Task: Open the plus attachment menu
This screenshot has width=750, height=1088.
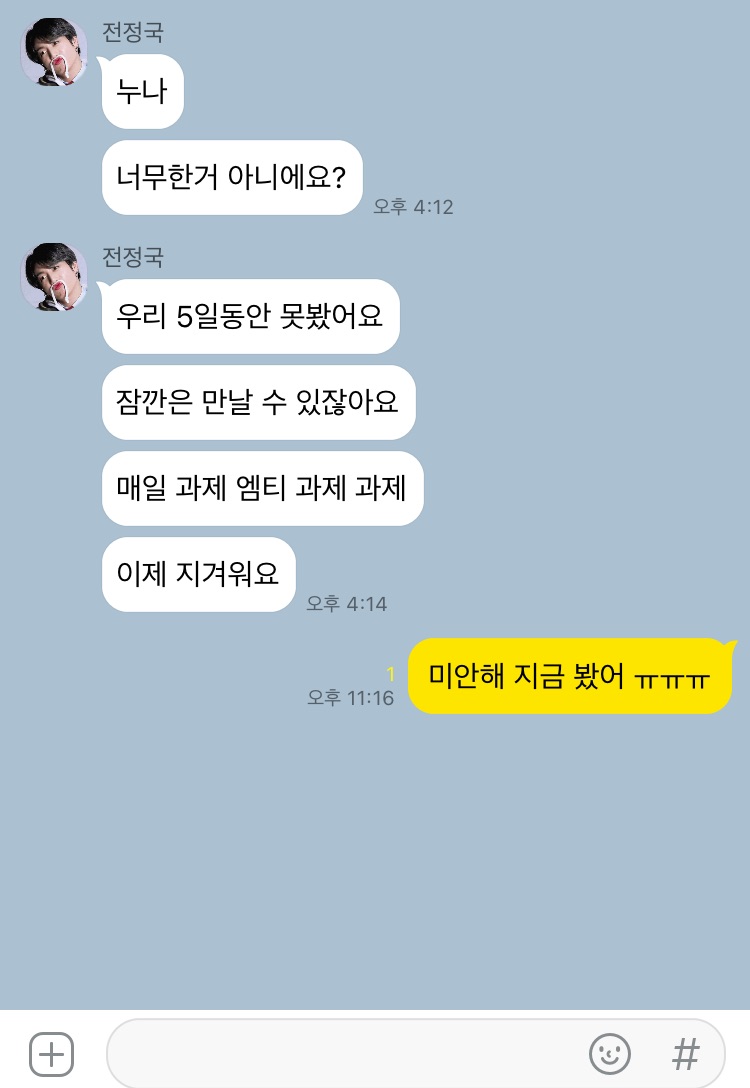Action: [x=51, y=1053]
